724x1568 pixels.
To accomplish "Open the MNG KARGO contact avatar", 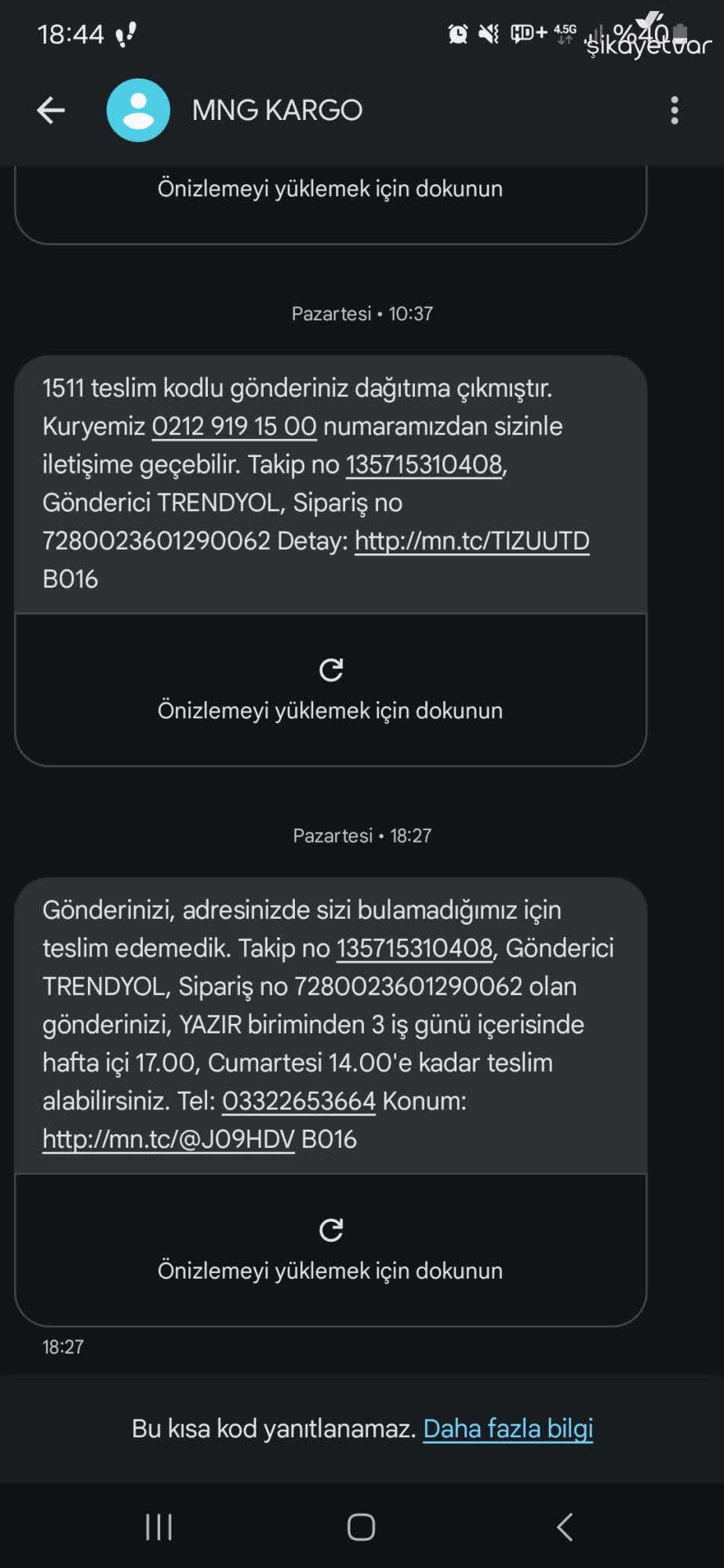I will [x=139, y=110].
